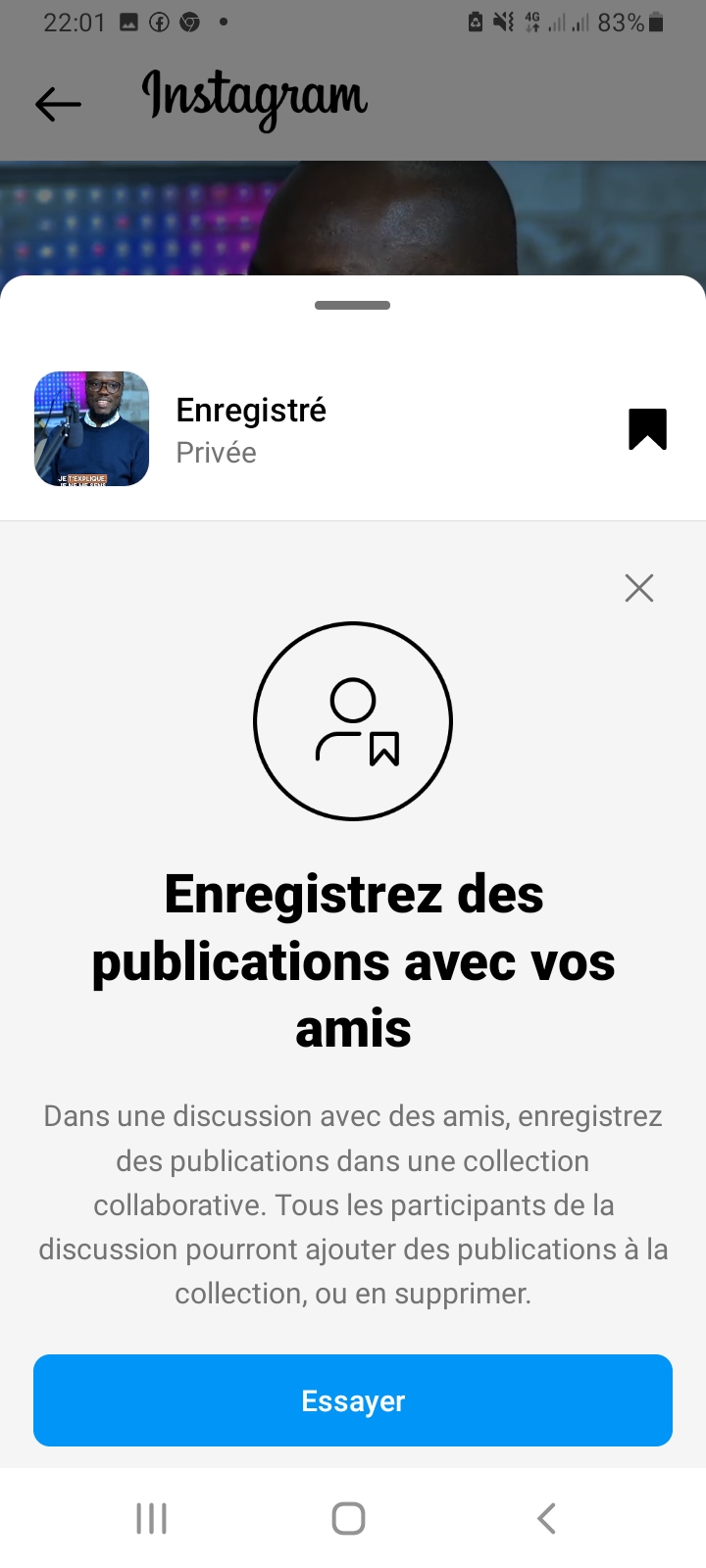This screenshot has width=706, height=1568.
Task: Open recent apps from the navigation bar
Action: (152, 1518)
